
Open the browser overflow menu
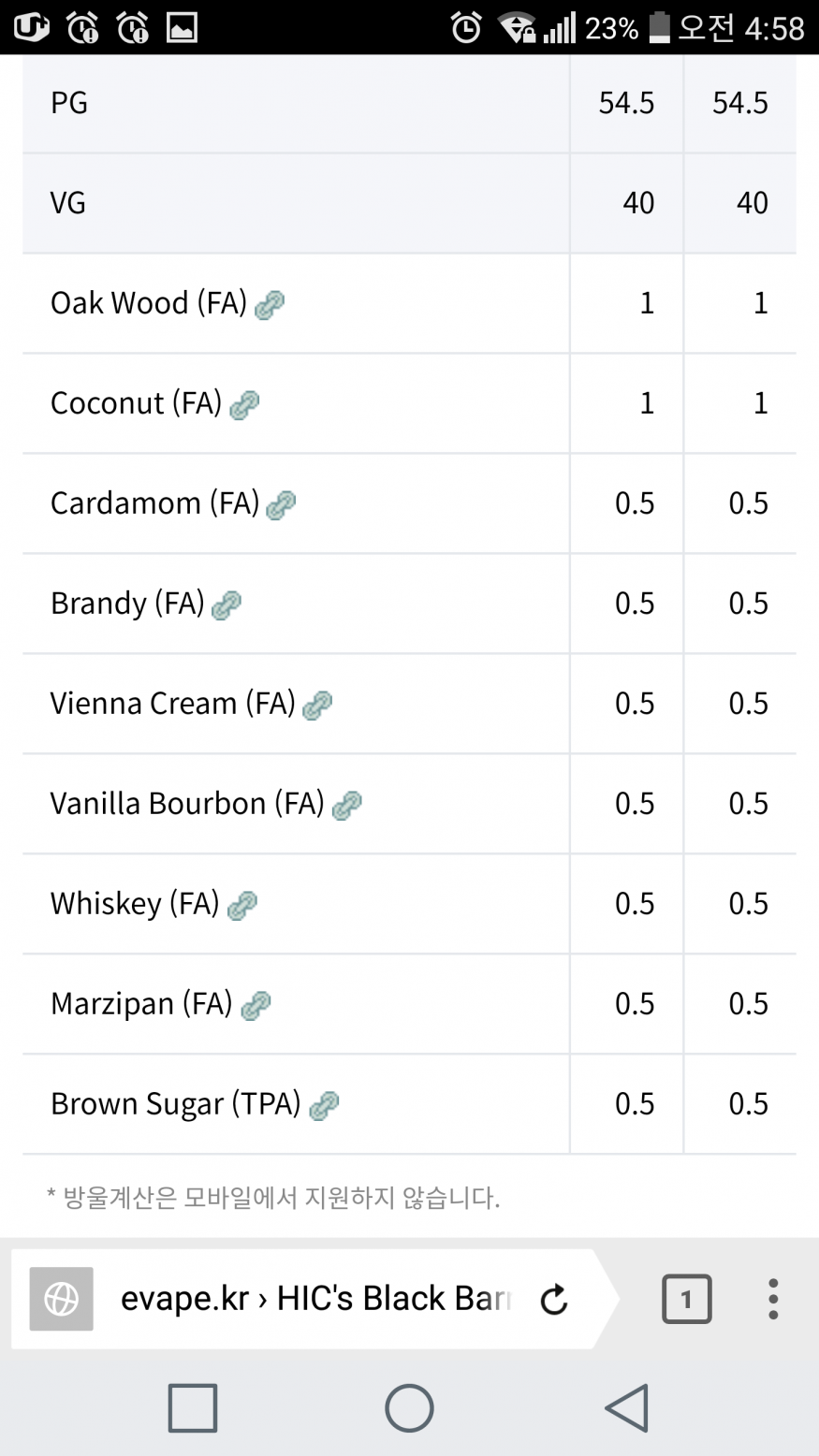click(x=773, y=1299)
